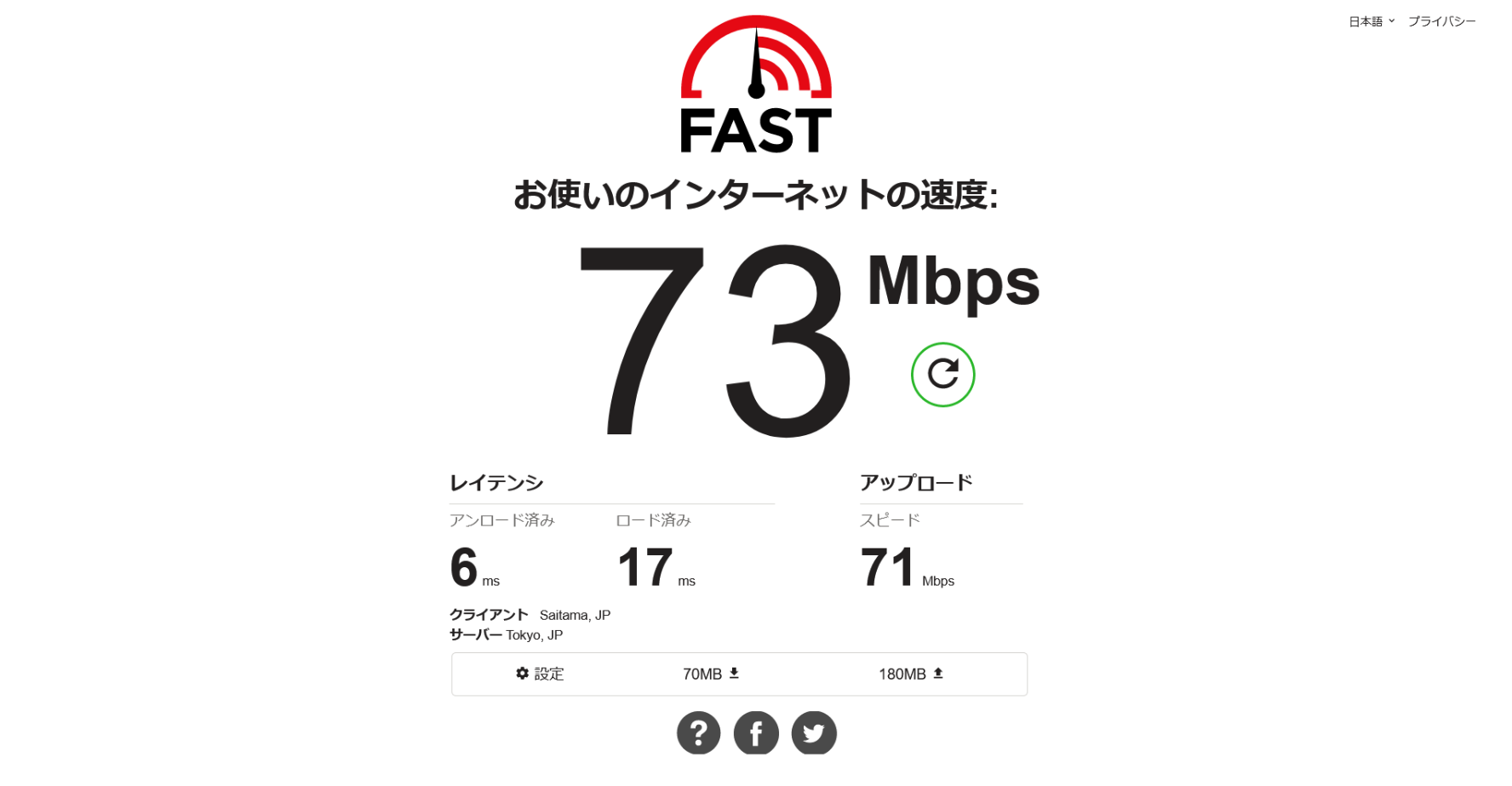Share the result on Facebook

point(756,732)
